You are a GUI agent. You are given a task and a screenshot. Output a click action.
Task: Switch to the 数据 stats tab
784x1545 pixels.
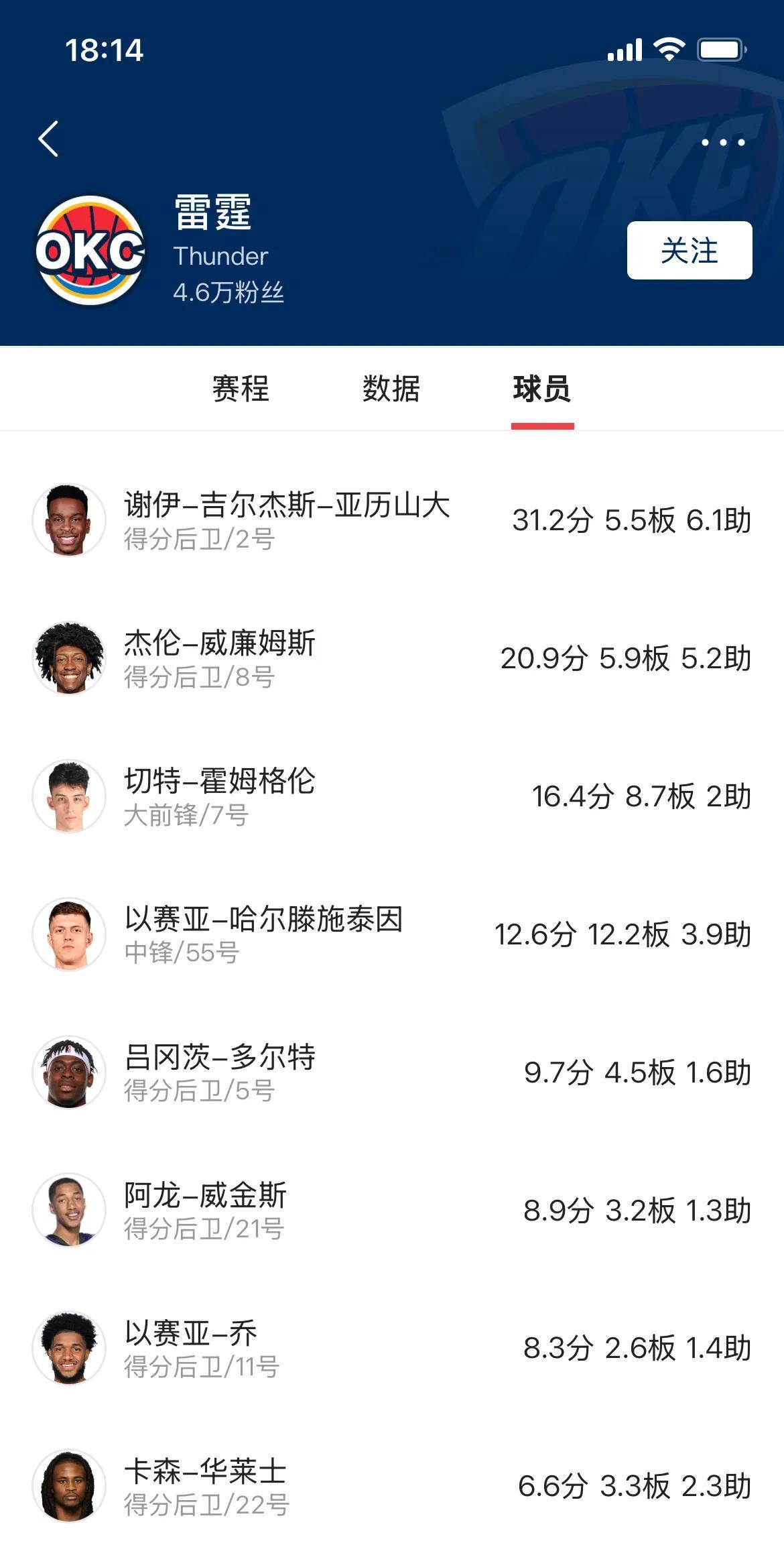[x=390, y=390]
